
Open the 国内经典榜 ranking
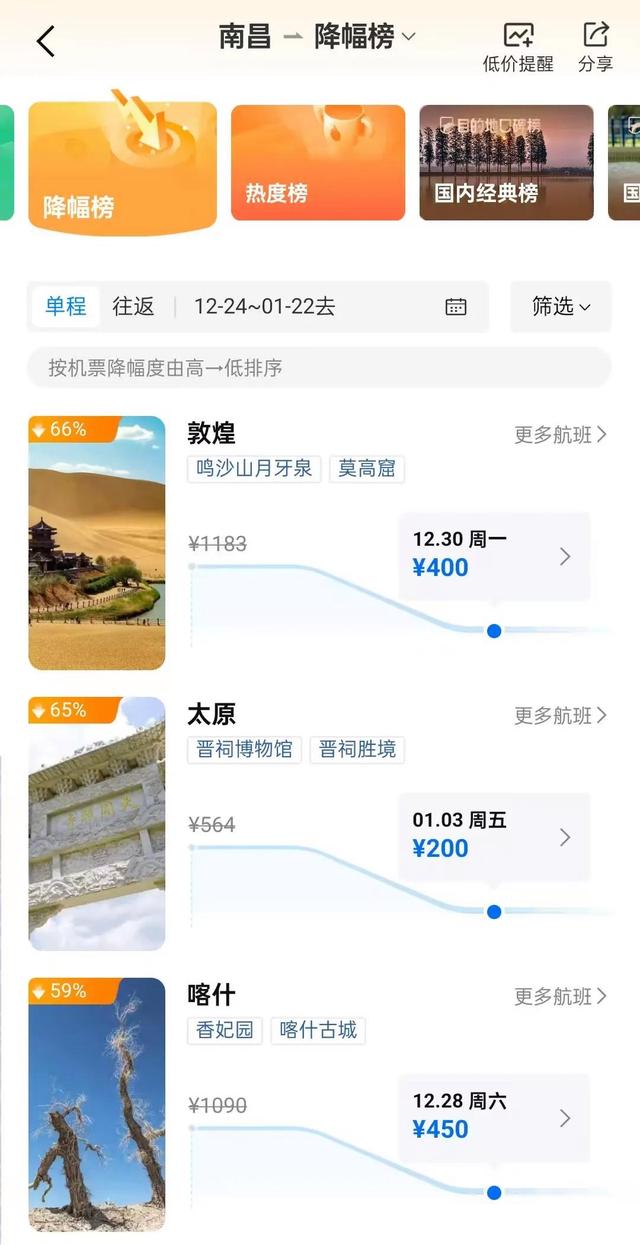506,162
